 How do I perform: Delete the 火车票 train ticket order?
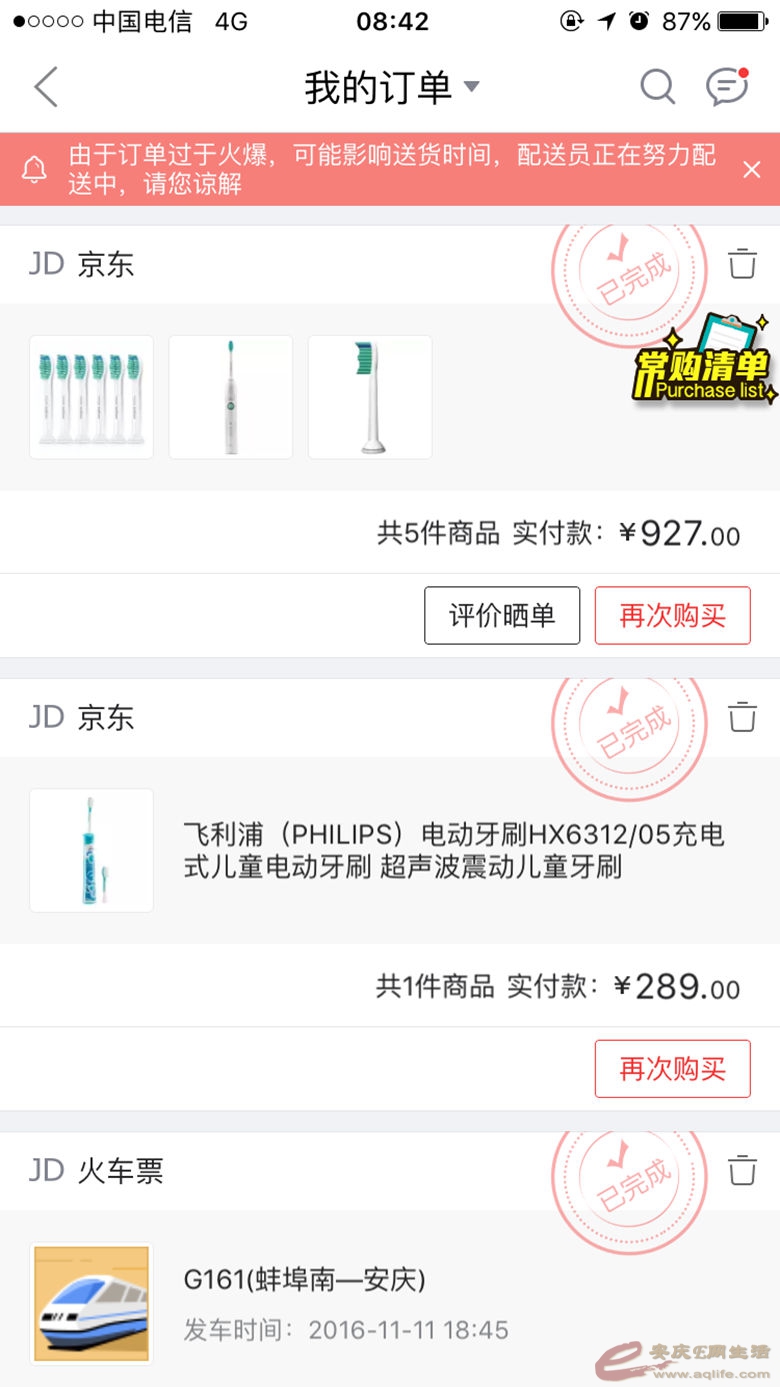pyautogui.click(x=742, y=1170)
